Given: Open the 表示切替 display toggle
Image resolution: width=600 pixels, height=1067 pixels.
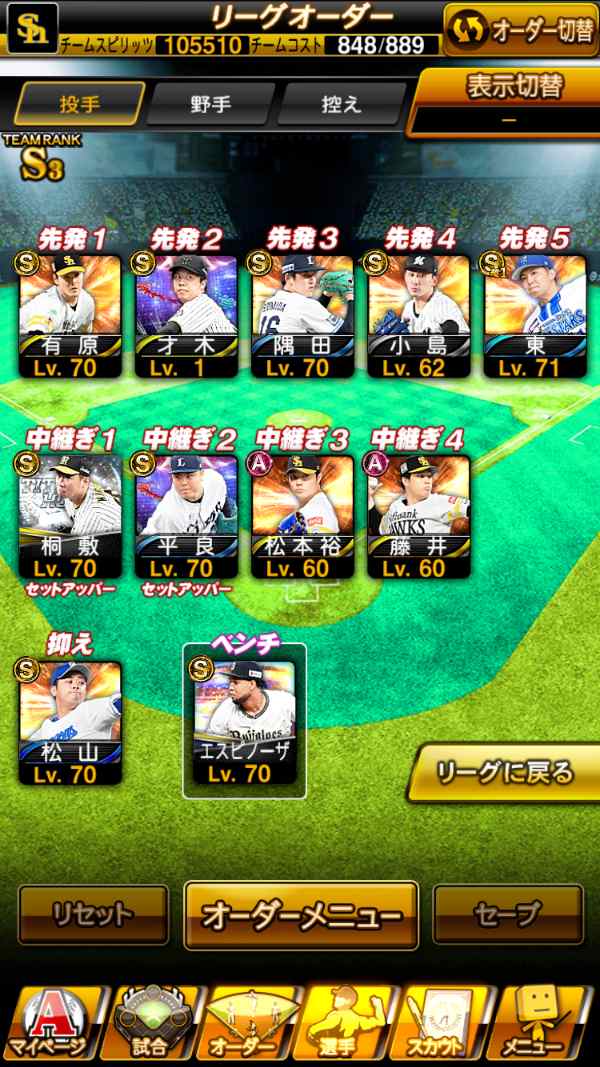Looking at the screenshot, I should pos(505,102).
